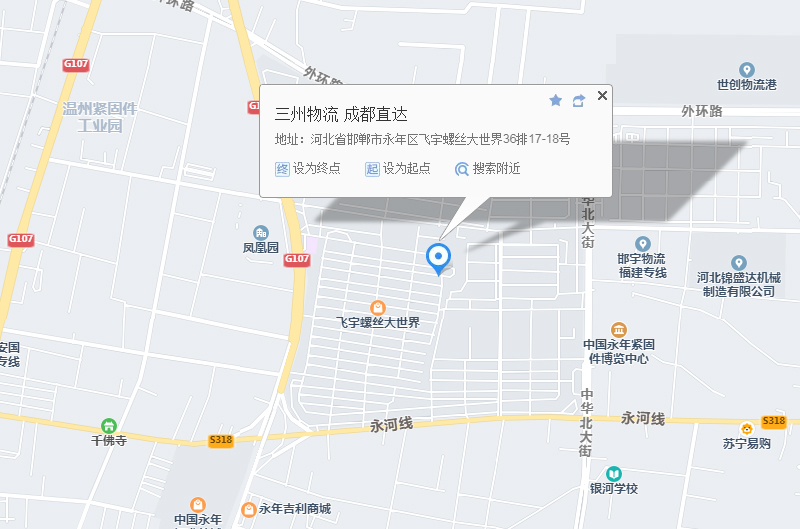The image size is (800, 529).
Task: Favorite this location with the star icon
Action: pyautogui.click(x=556, y=100)
